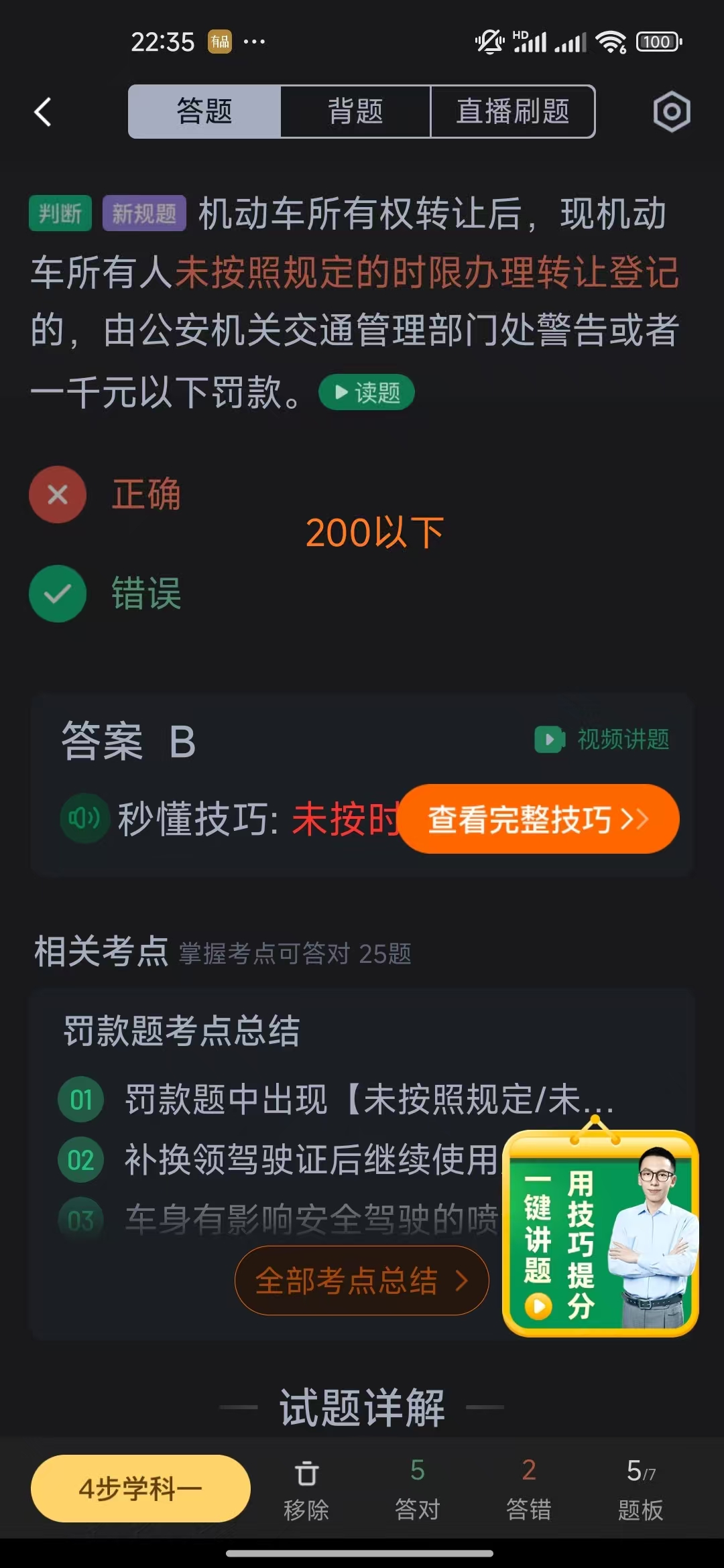The height and width of the screenshot is (1568, 724).
Task: Check the 答对 correct count showing 5
Action: tap(417, 1486)
